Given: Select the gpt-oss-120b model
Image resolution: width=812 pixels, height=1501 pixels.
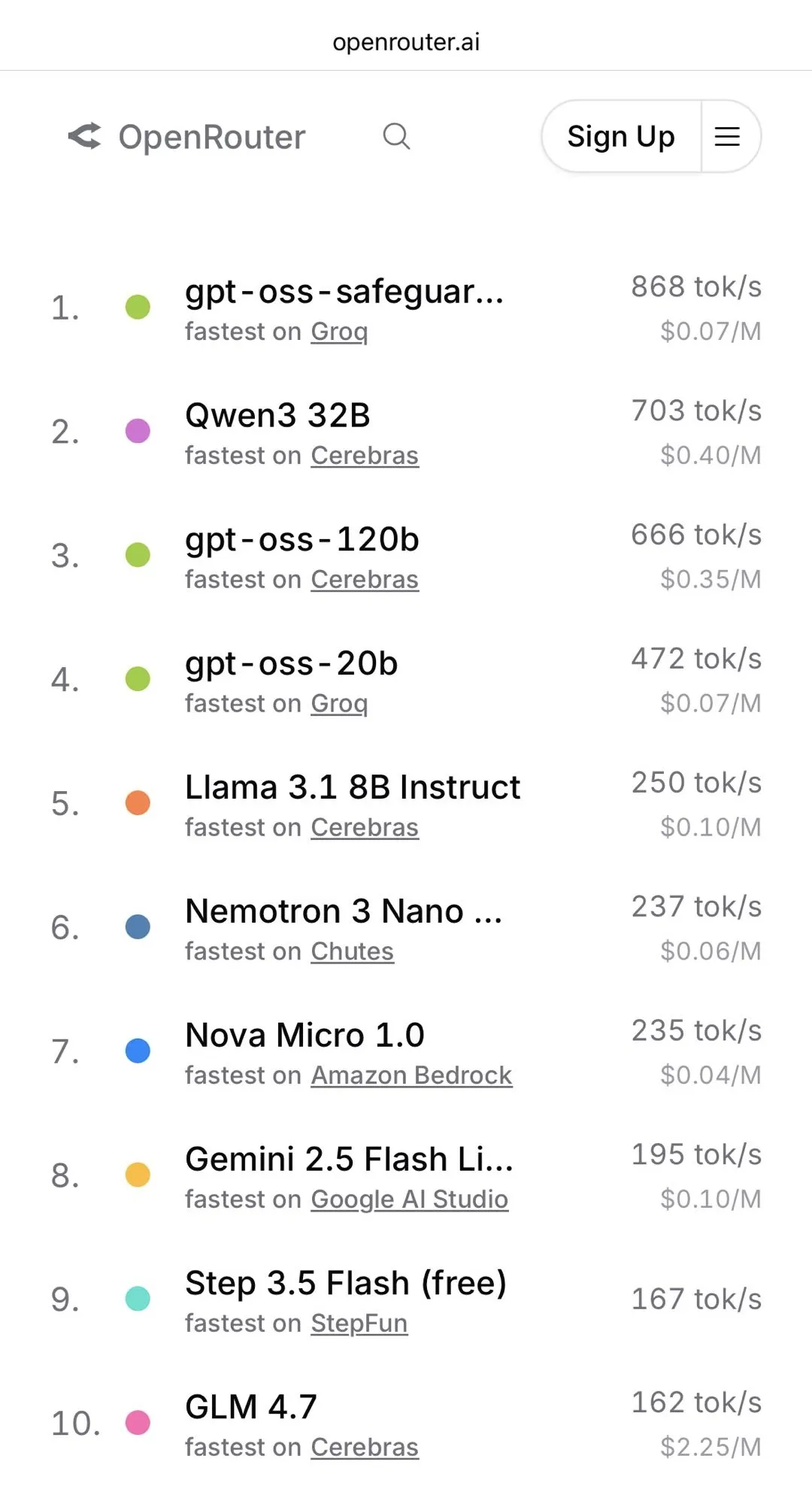Looking at the screenshot, I should tap(301, 540).
